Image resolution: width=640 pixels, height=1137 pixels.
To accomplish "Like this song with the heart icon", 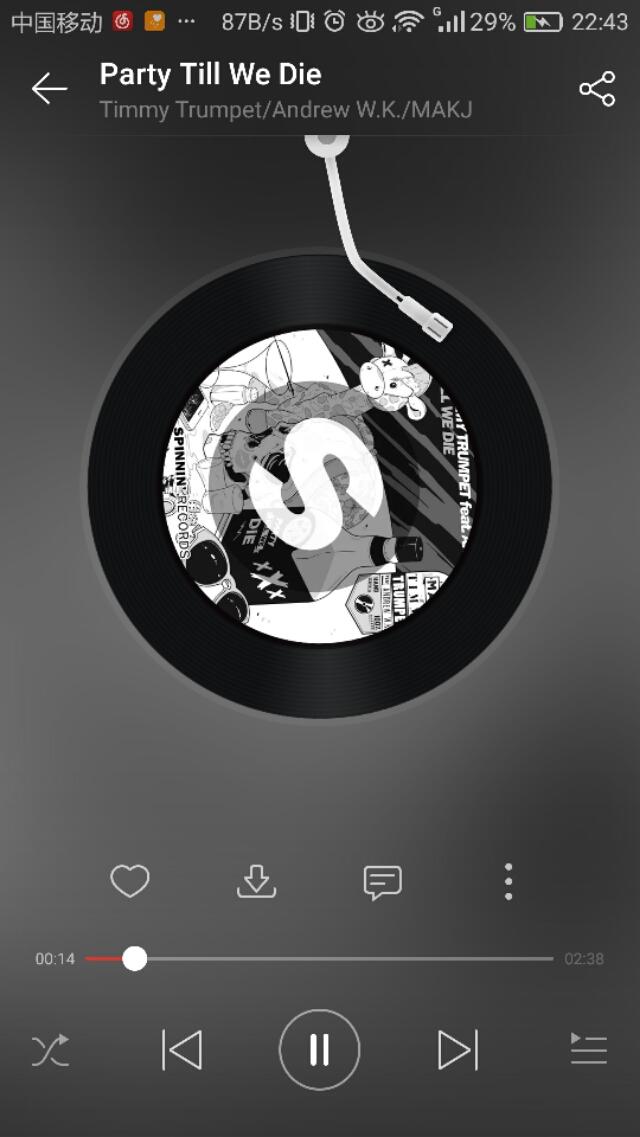I will [x=130, y=881].
